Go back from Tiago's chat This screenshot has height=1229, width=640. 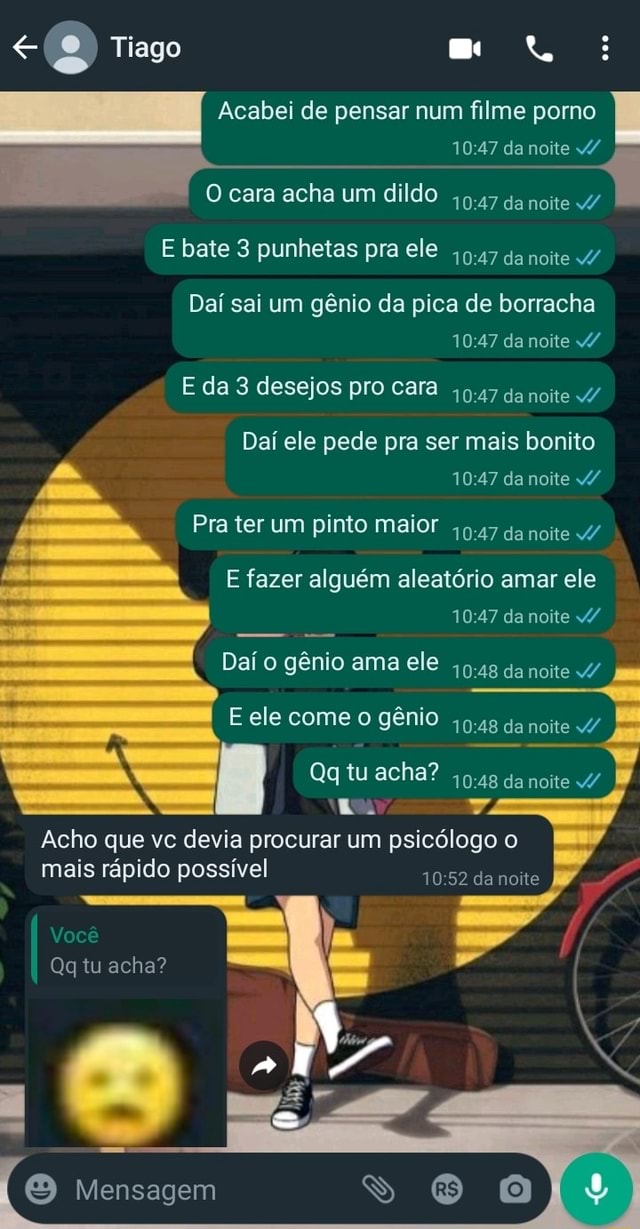pyautogui.click(x=25, y=47)
